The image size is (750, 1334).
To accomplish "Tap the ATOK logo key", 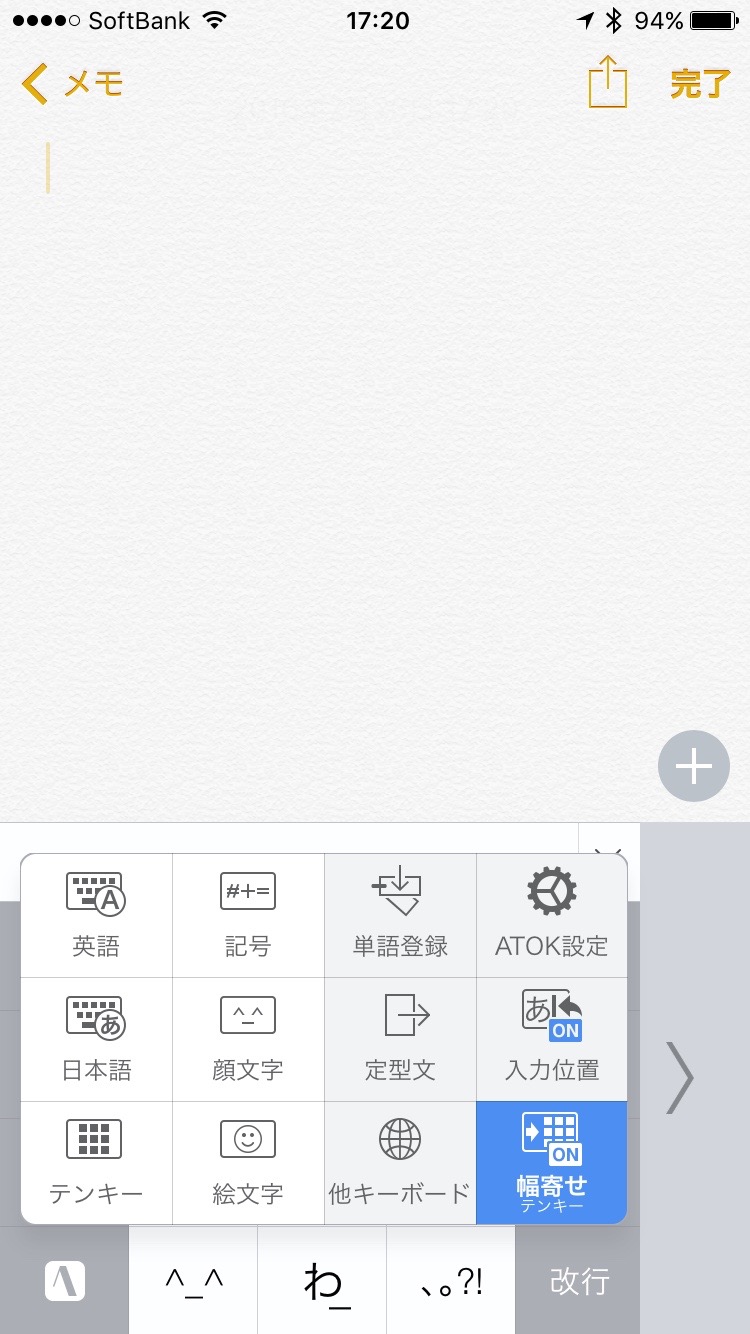I will coord(65,1281).
